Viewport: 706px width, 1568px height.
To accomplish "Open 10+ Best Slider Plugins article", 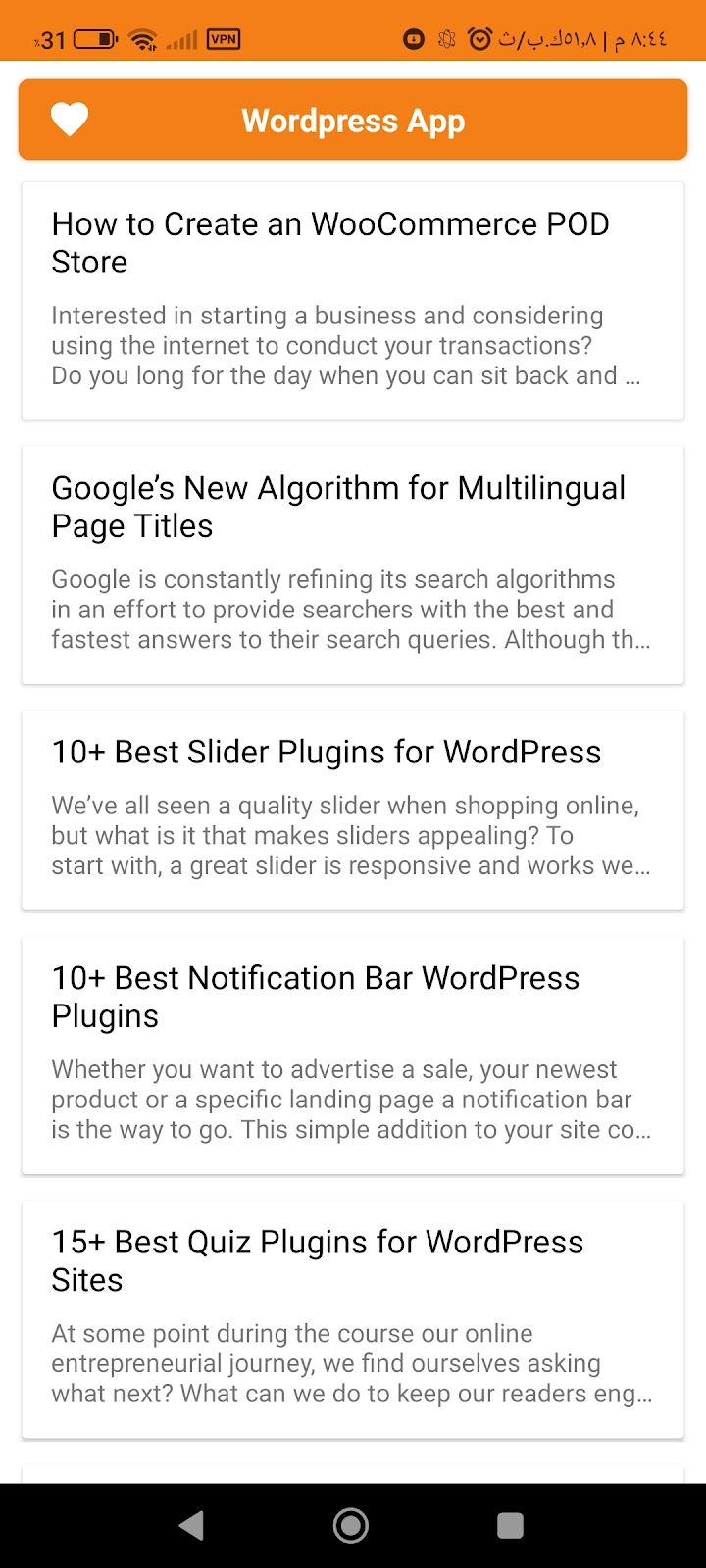I will point(352,810).
